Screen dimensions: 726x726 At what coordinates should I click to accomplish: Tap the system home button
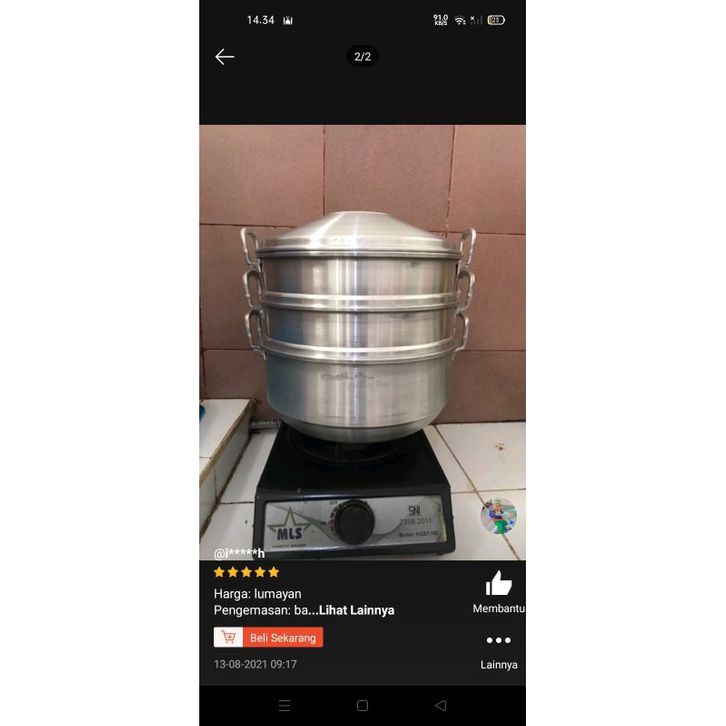pyautogui.click(x=362, y=705)
